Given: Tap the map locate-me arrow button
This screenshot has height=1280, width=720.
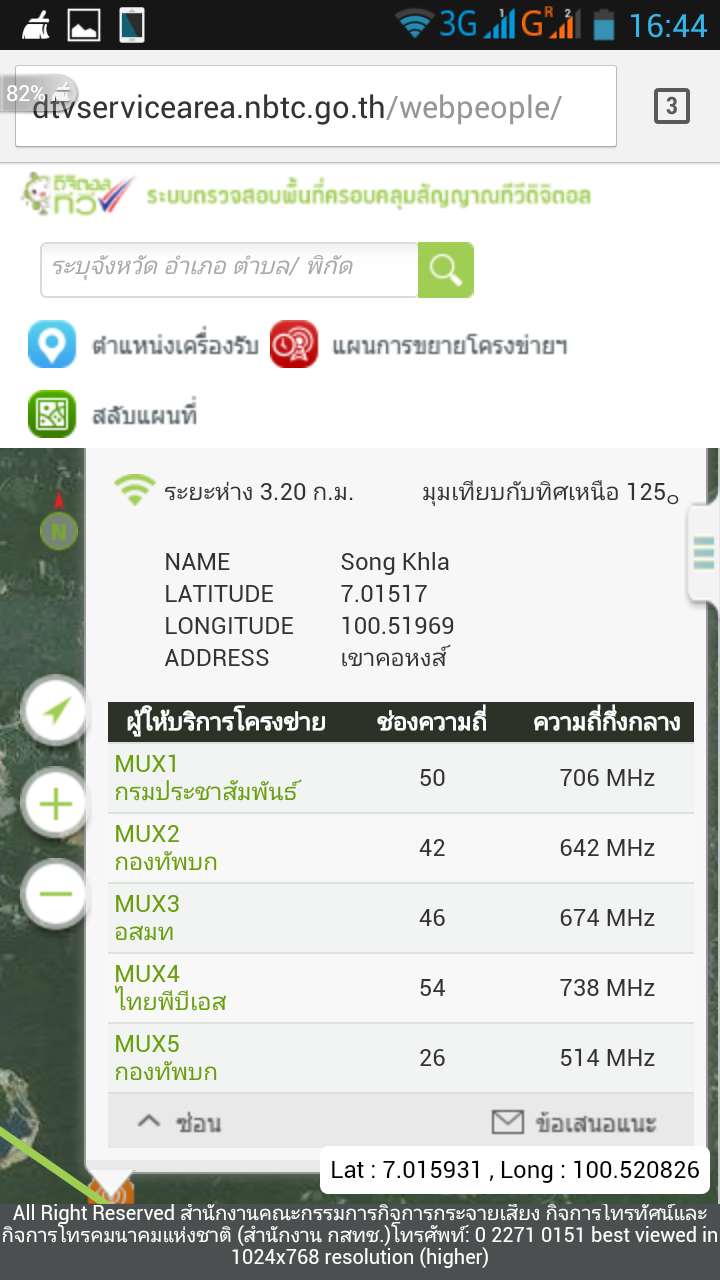Looking at the screenshot, I should tap(56, 711).
